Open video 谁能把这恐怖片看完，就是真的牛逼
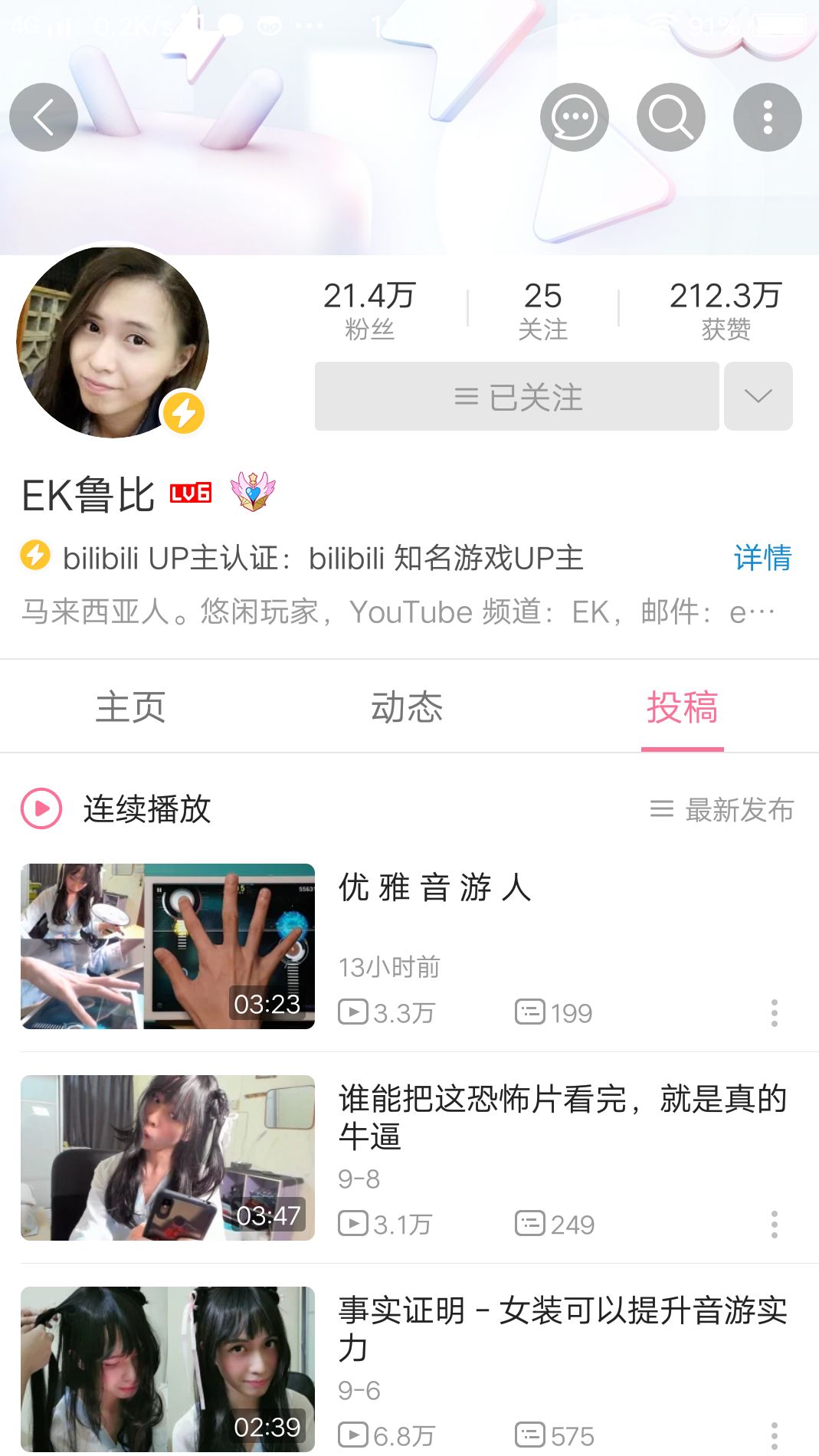 point(562,1117)
